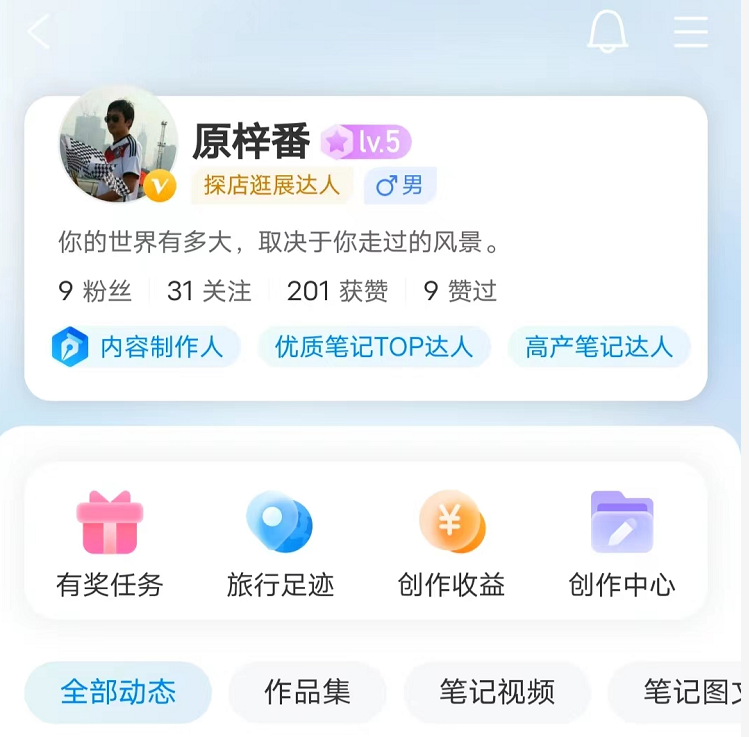Switch to the 作品集 tab
Screen dimensions: 749x737
click(x=307, y=692)
